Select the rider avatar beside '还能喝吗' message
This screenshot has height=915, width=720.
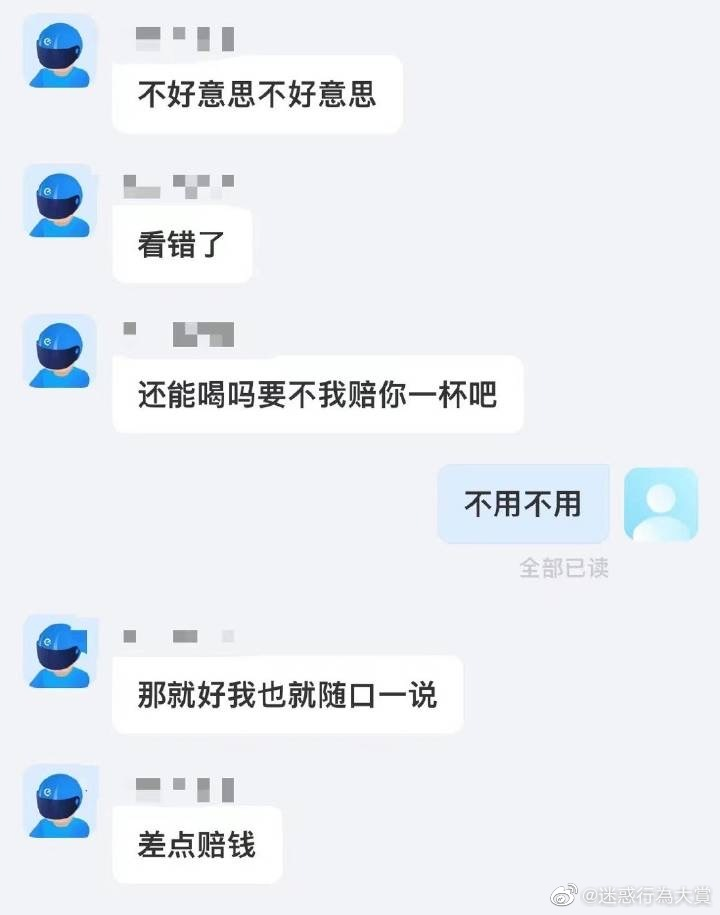click(x=58, y=350)
